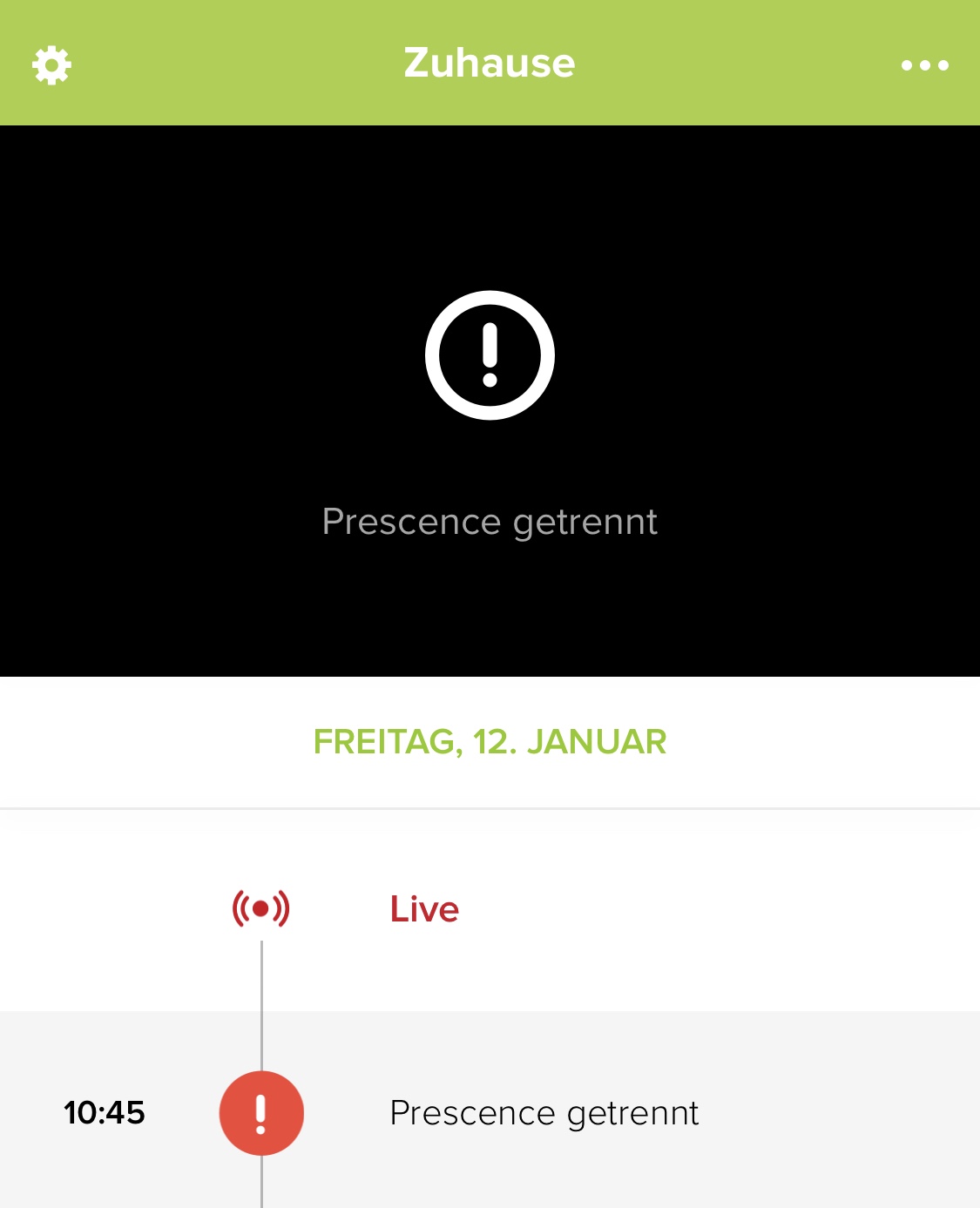Open the three-dot overflow menu
The height and width of the screenshot is (1208, 980).
tap(924, 65)
